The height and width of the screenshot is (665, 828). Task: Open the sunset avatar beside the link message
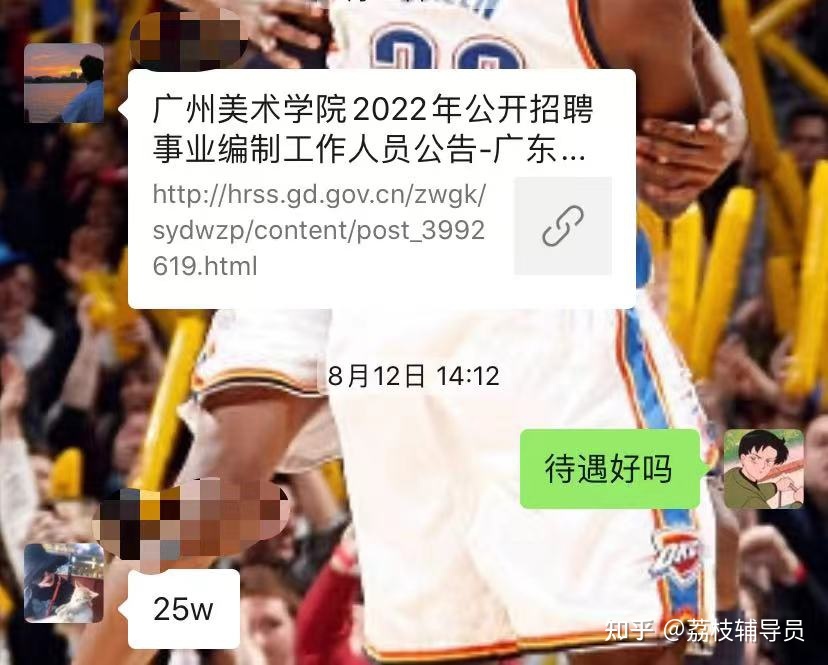(x=64, y=83)
